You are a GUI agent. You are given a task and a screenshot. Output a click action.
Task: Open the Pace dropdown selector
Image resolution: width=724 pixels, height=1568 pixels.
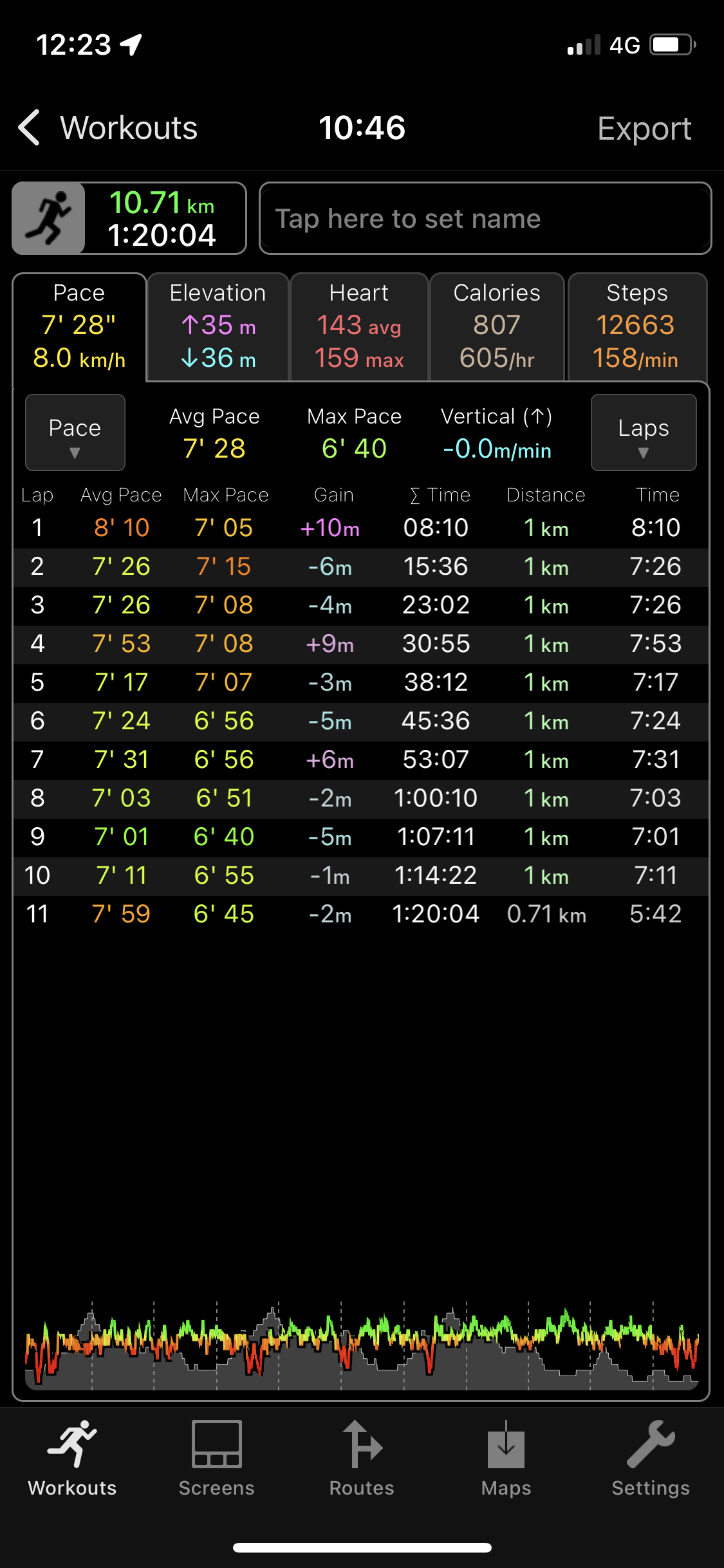pyautogui.click(x=75, y=433)
